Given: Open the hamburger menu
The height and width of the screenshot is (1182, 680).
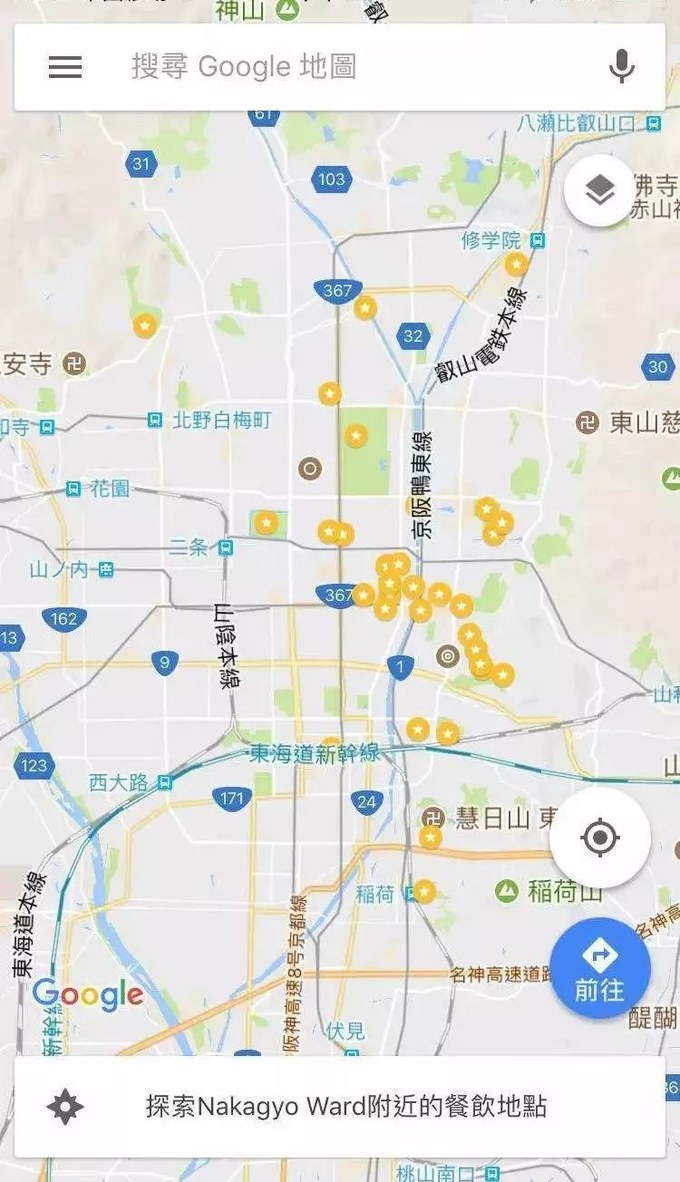Looking at the screenshot, I should tap(65, 67).
